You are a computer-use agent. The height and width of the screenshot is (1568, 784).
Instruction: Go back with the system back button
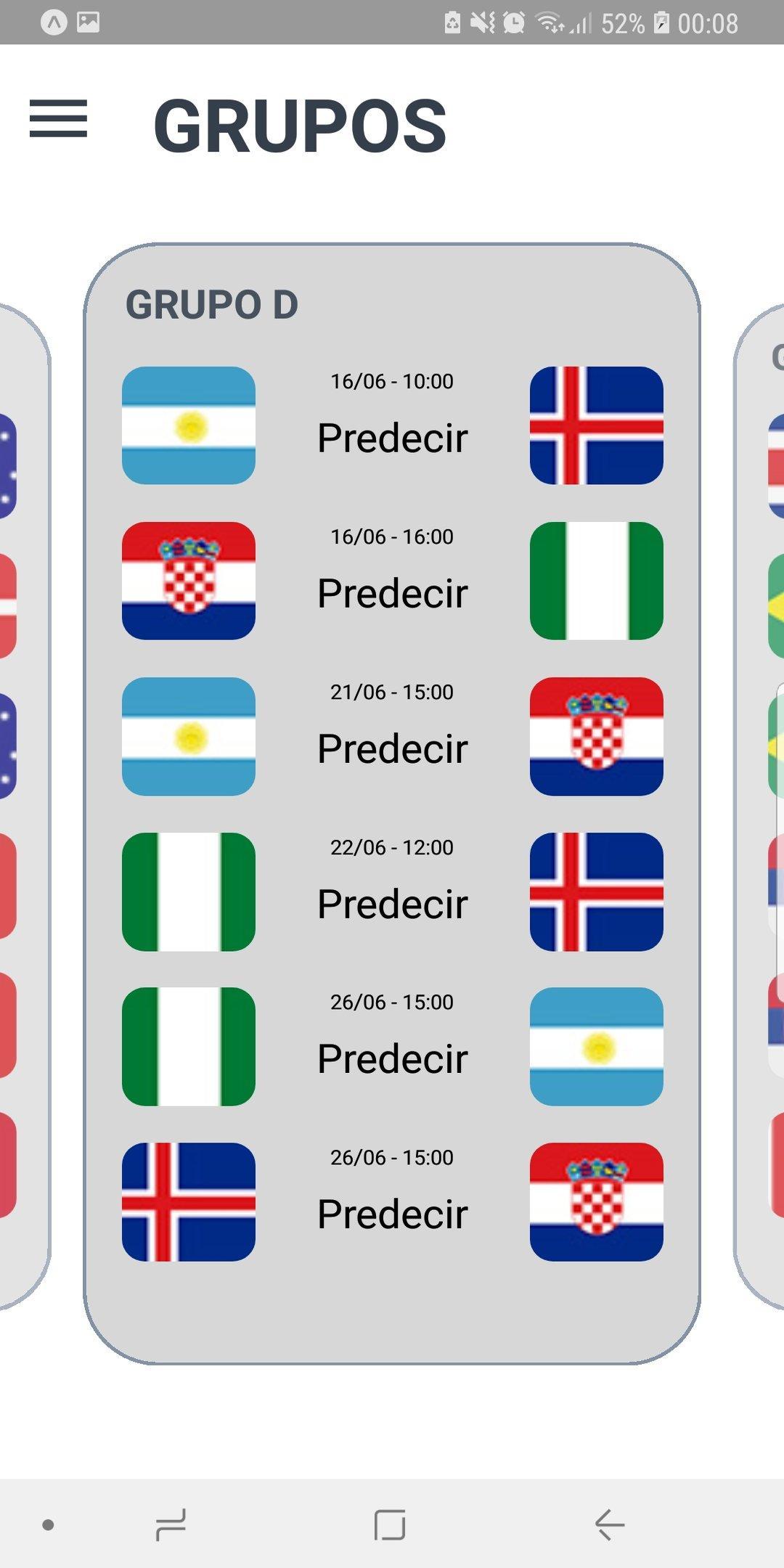coord(609,1524)
